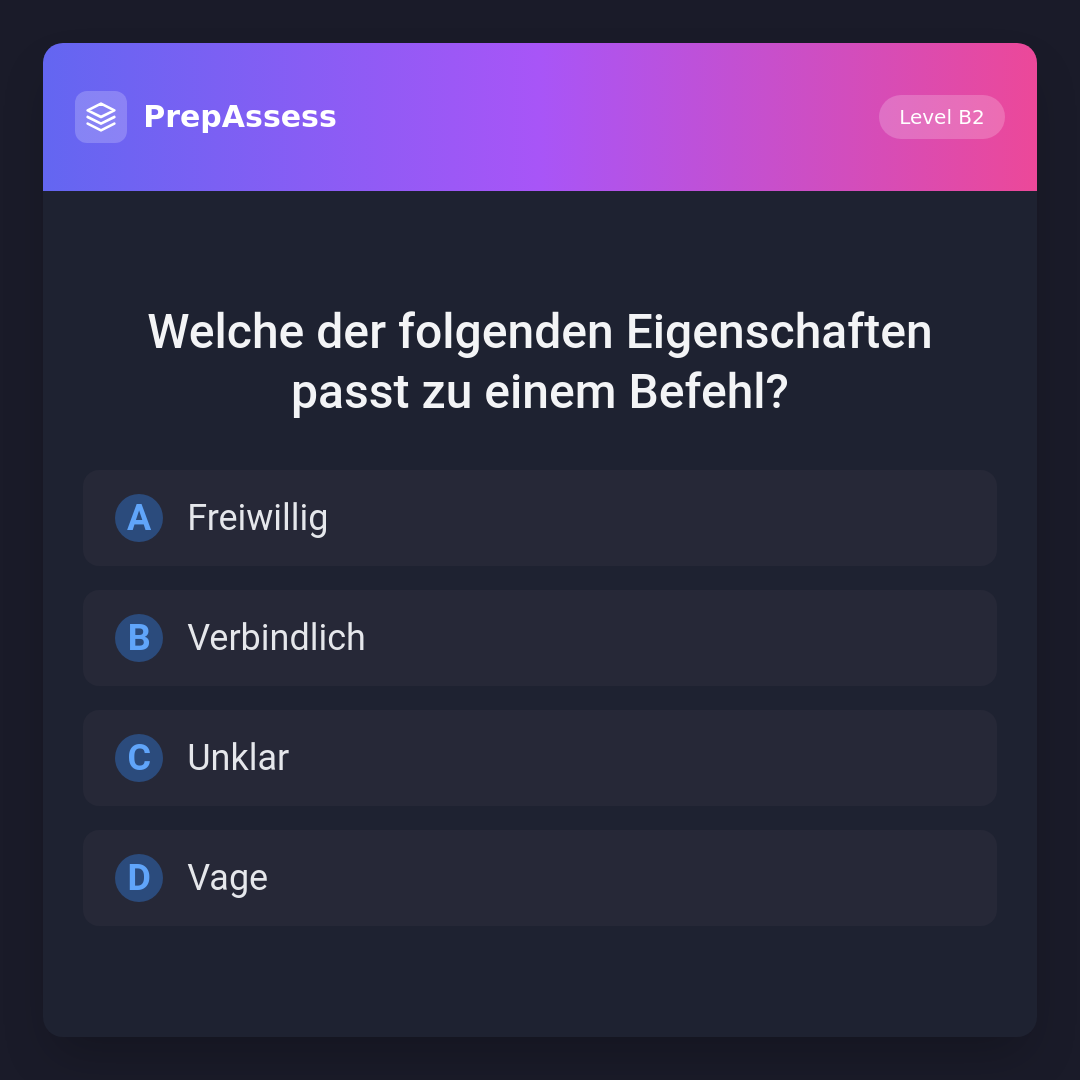Tap answer D Vage
The height and width of the screenshot is (1080, 1080).
click(x=540, y=878)
